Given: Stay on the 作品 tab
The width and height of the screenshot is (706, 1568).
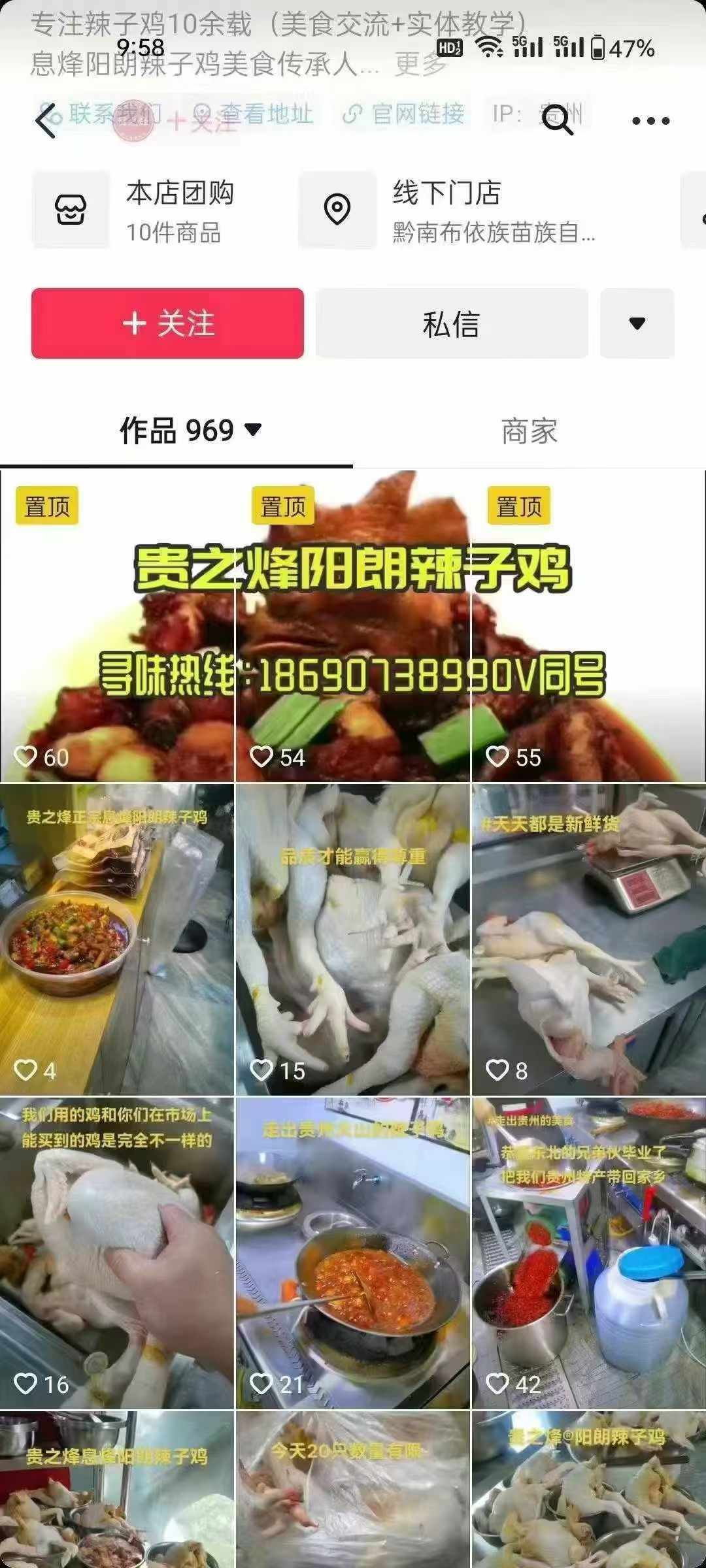Looking at the screenshot, I should coord(175,429).
